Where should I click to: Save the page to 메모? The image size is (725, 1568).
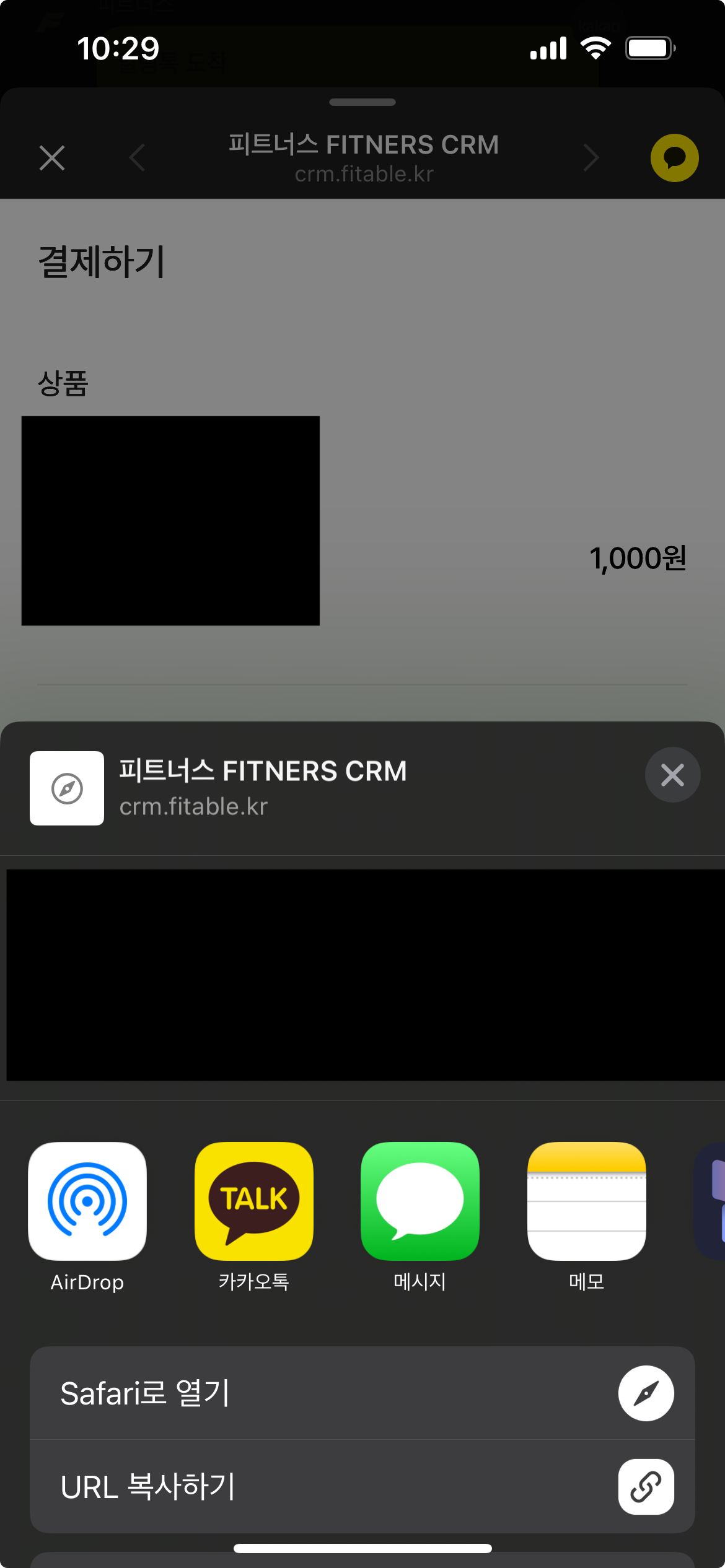click(x=586, y=1201)
